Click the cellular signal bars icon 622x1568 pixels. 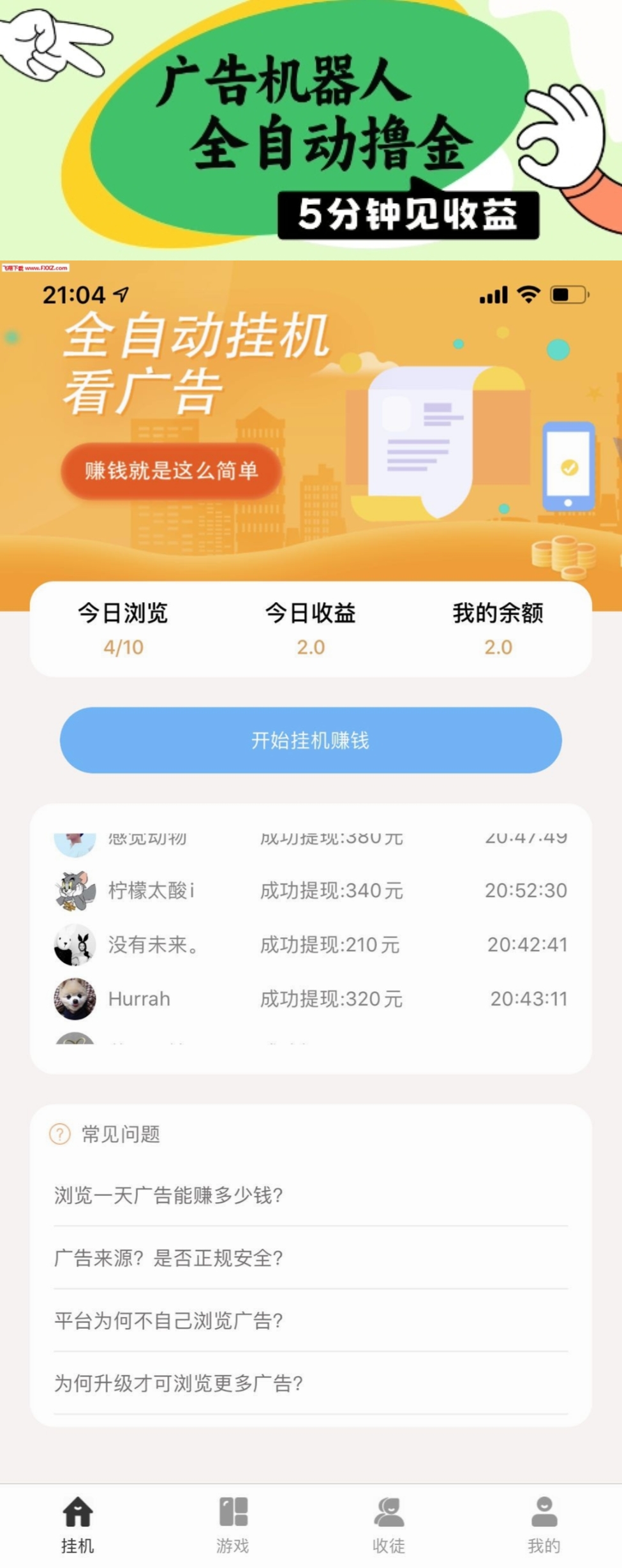[492, 296]
